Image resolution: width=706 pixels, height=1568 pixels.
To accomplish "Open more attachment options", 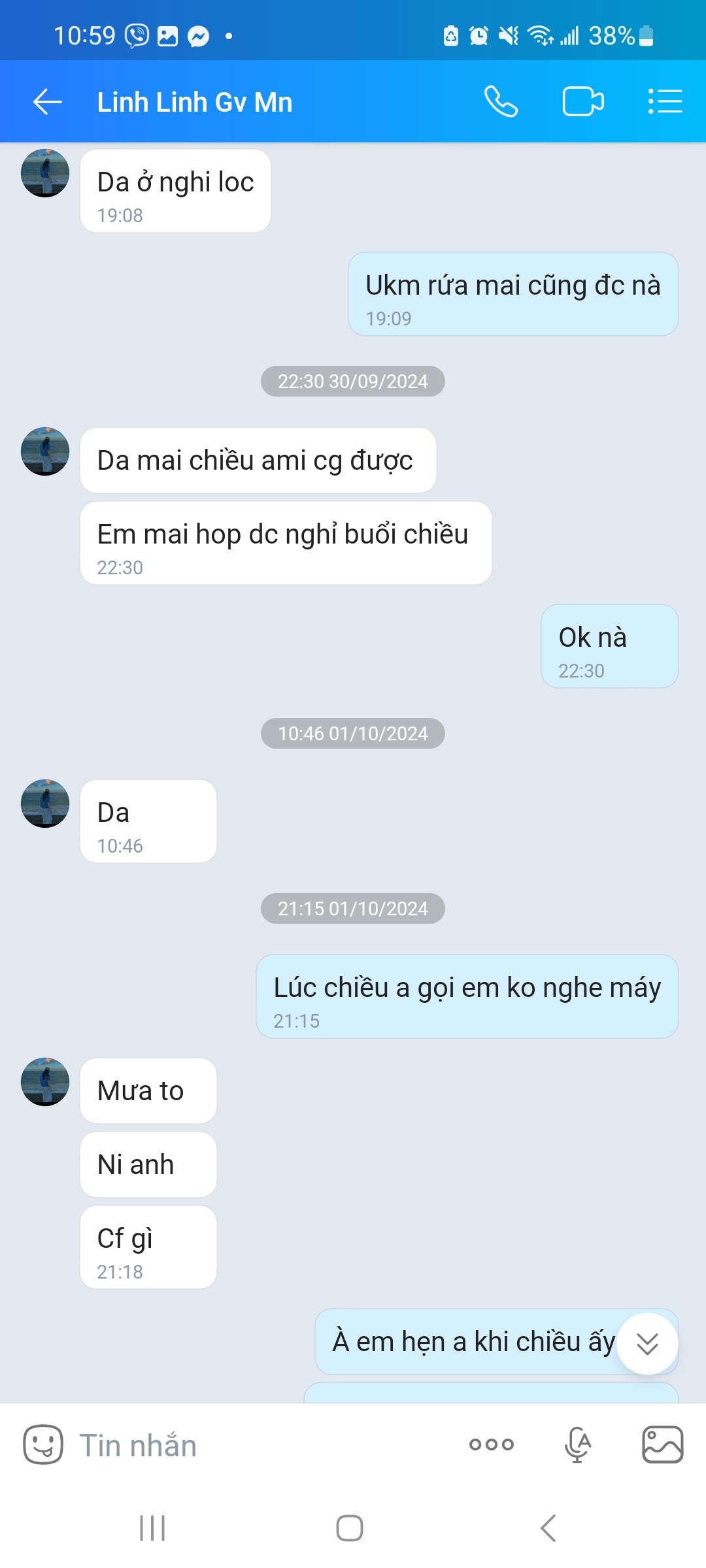I will tap(492, 1445).
